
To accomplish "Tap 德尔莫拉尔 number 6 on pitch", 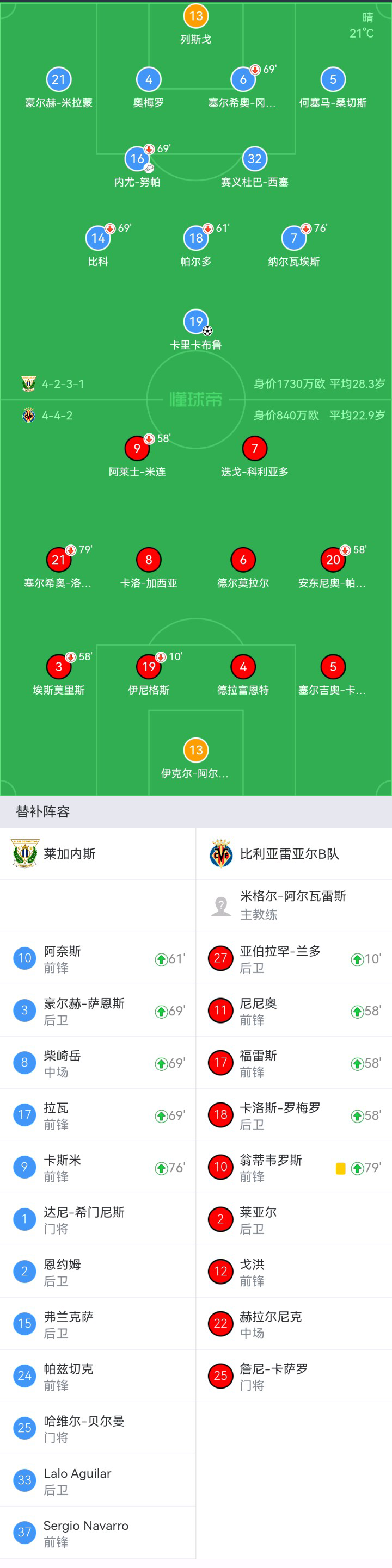I will pos(243,560).
